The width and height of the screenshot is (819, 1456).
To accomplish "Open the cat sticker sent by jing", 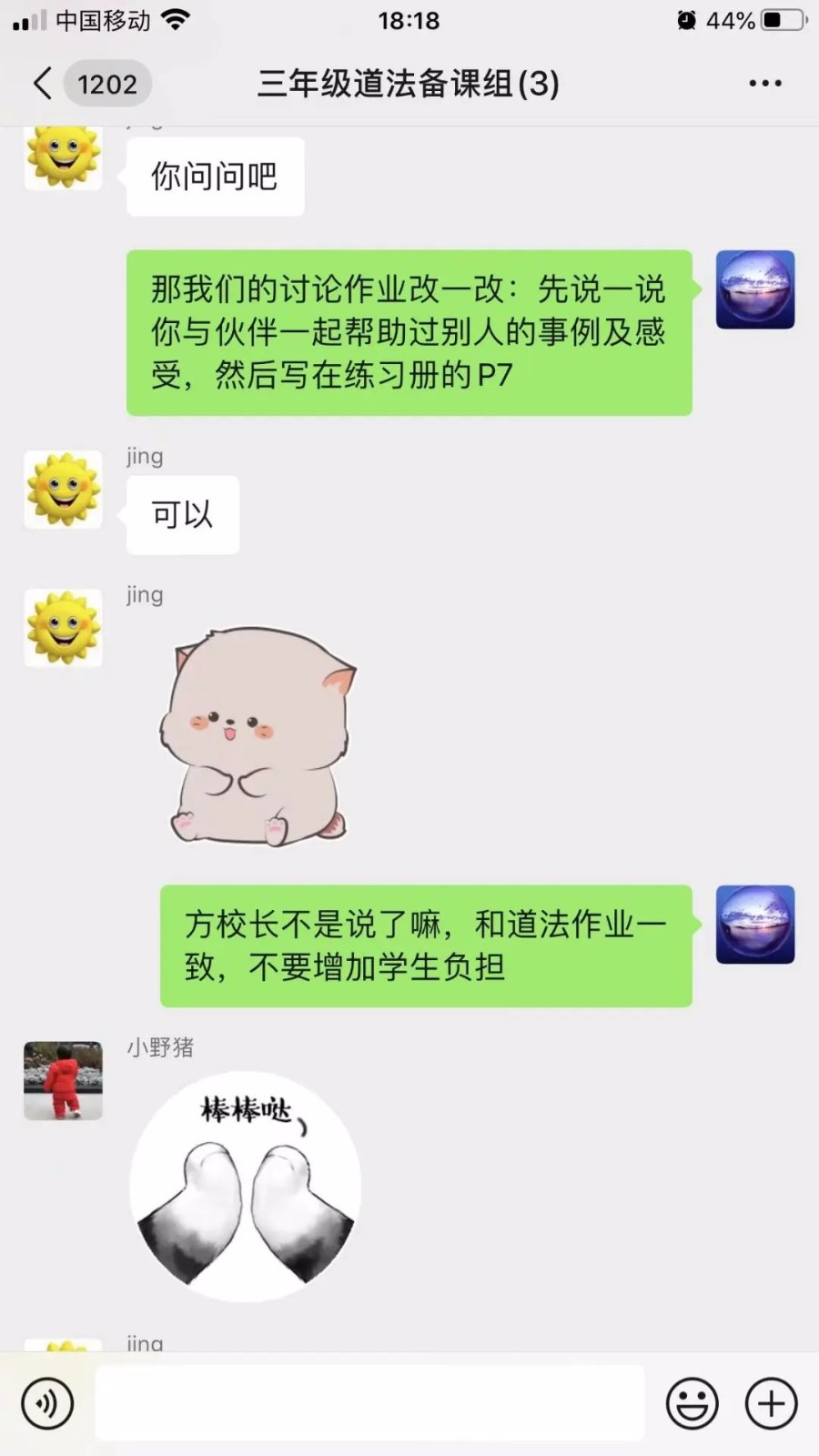I will coord(259,735).
